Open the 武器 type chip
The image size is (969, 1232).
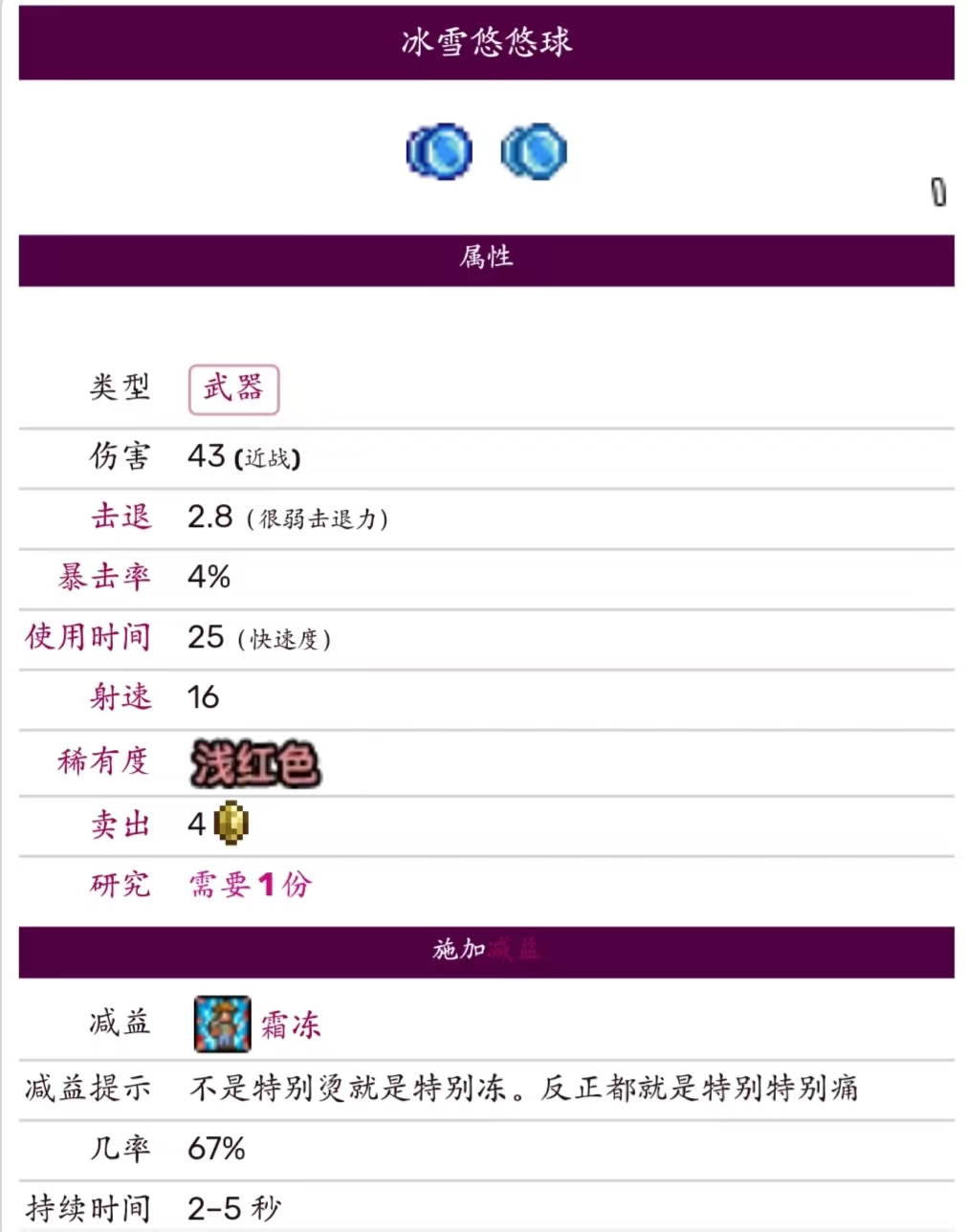tap(233, 389)
